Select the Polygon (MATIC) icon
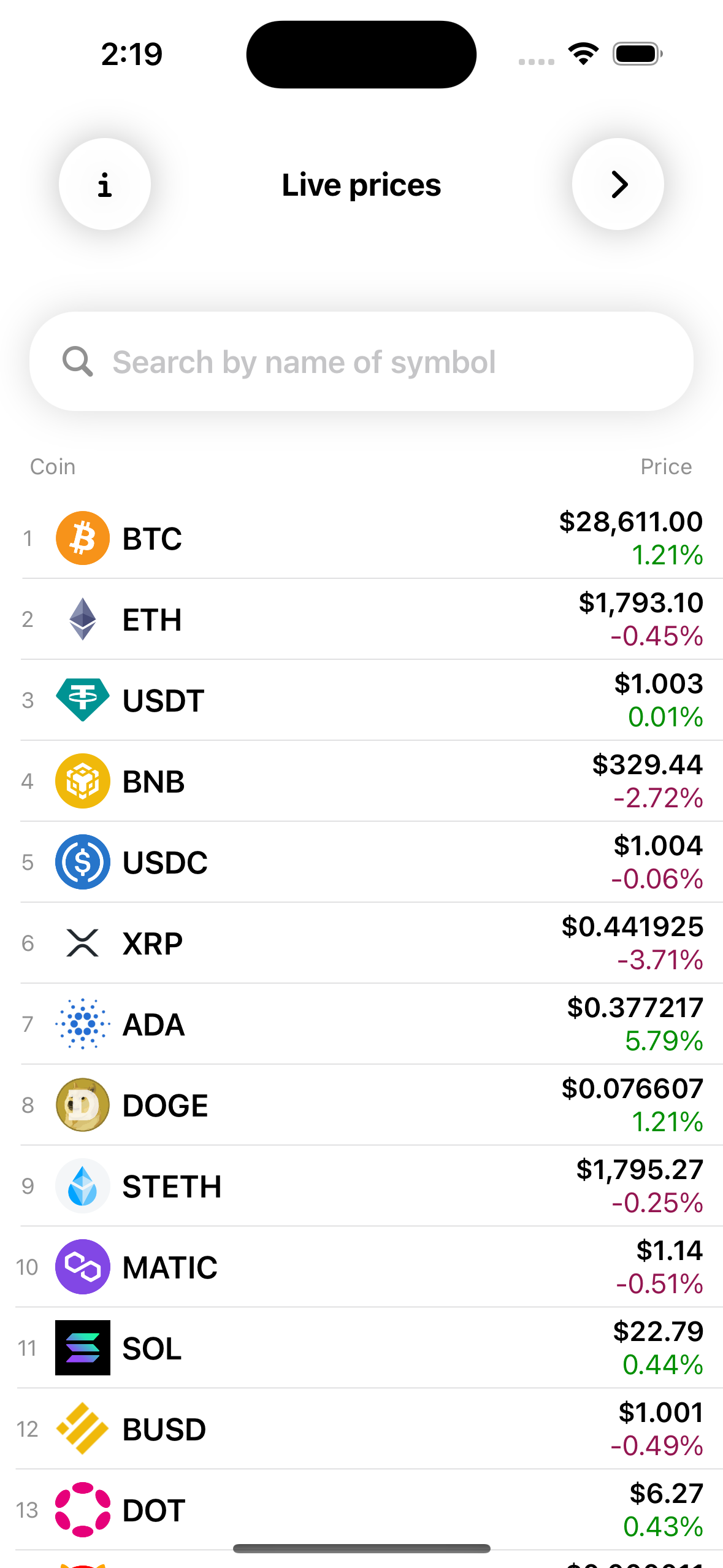 [83, 1267]
